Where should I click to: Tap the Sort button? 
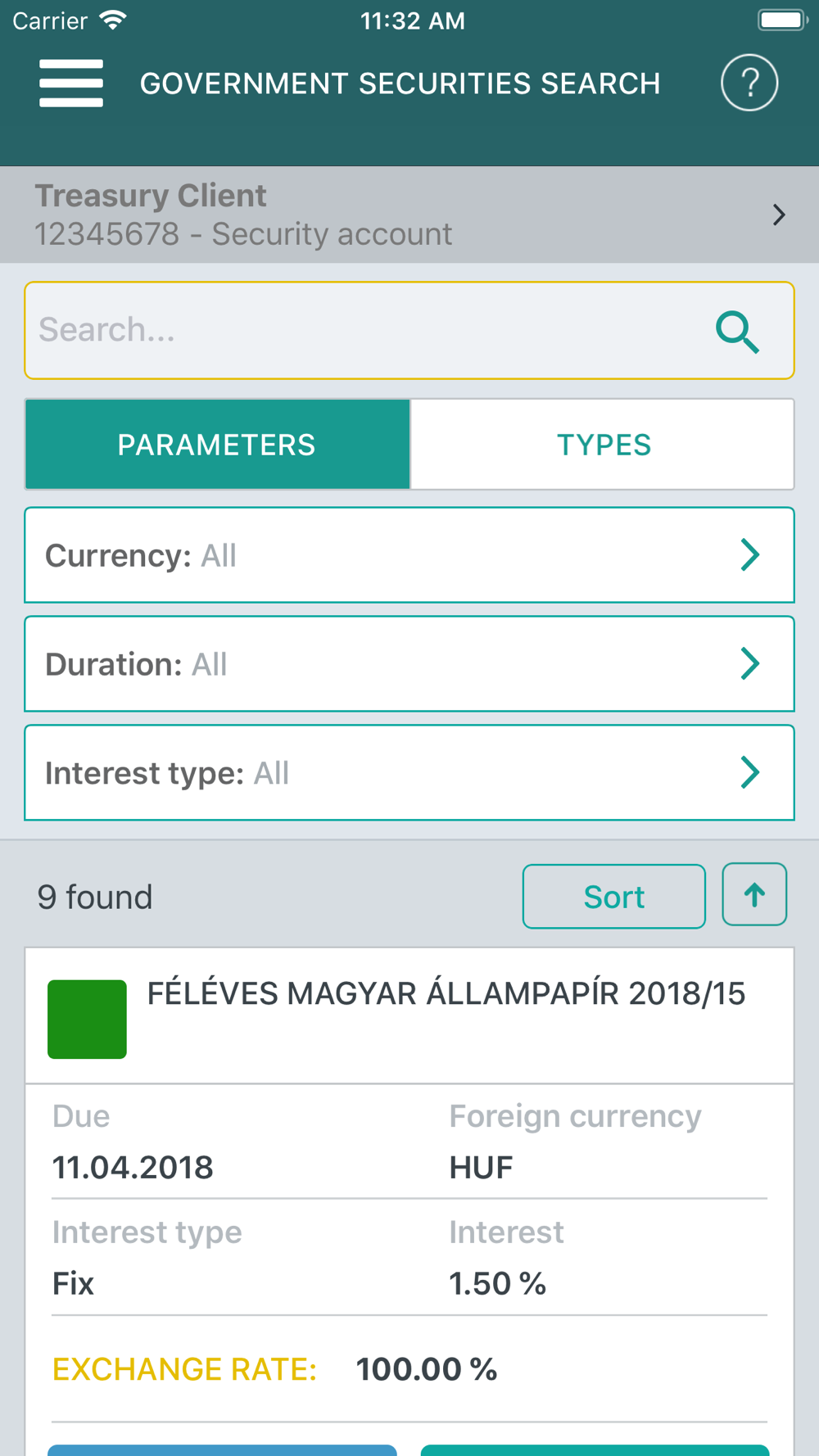(614, 897)
